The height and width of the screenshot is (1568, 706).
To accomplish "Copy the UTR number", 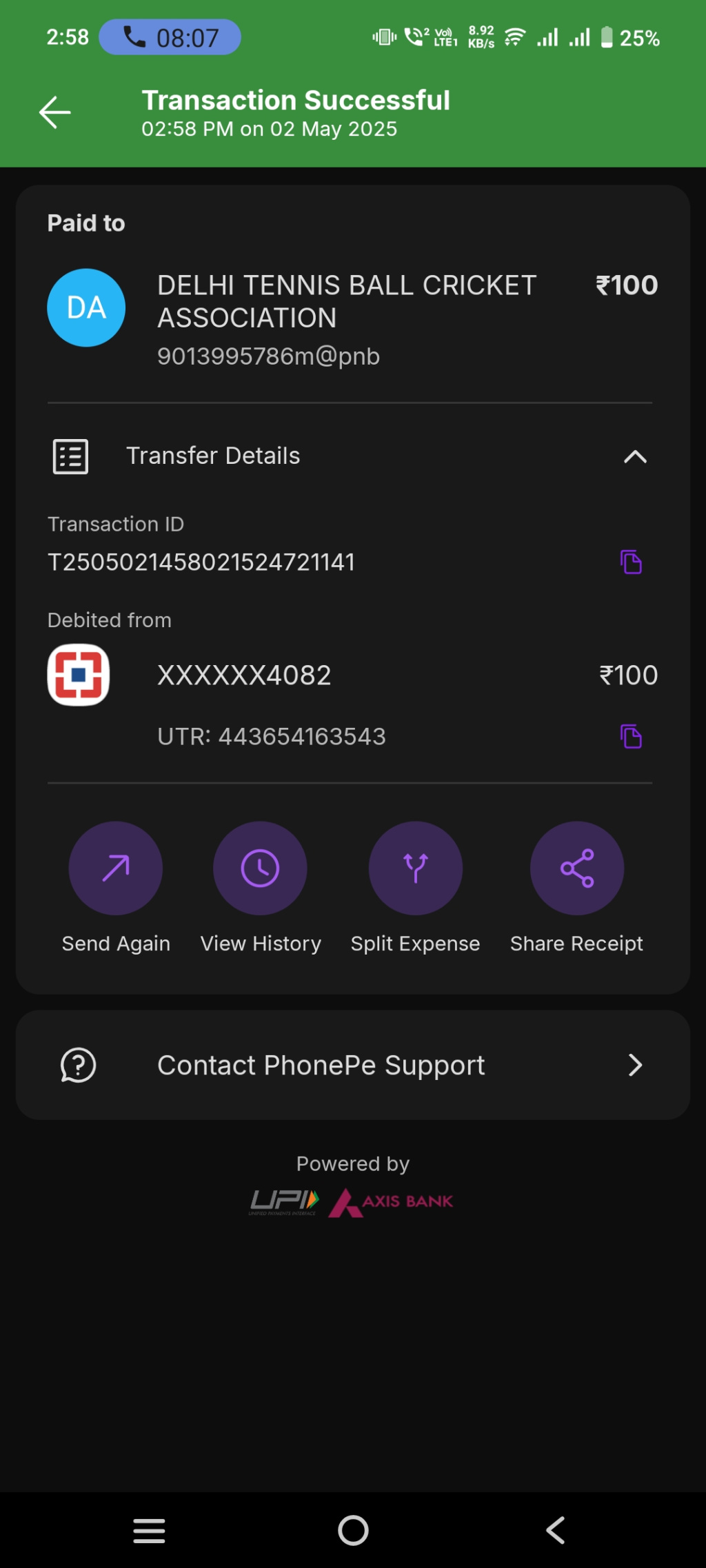I will tap(630, 737).
